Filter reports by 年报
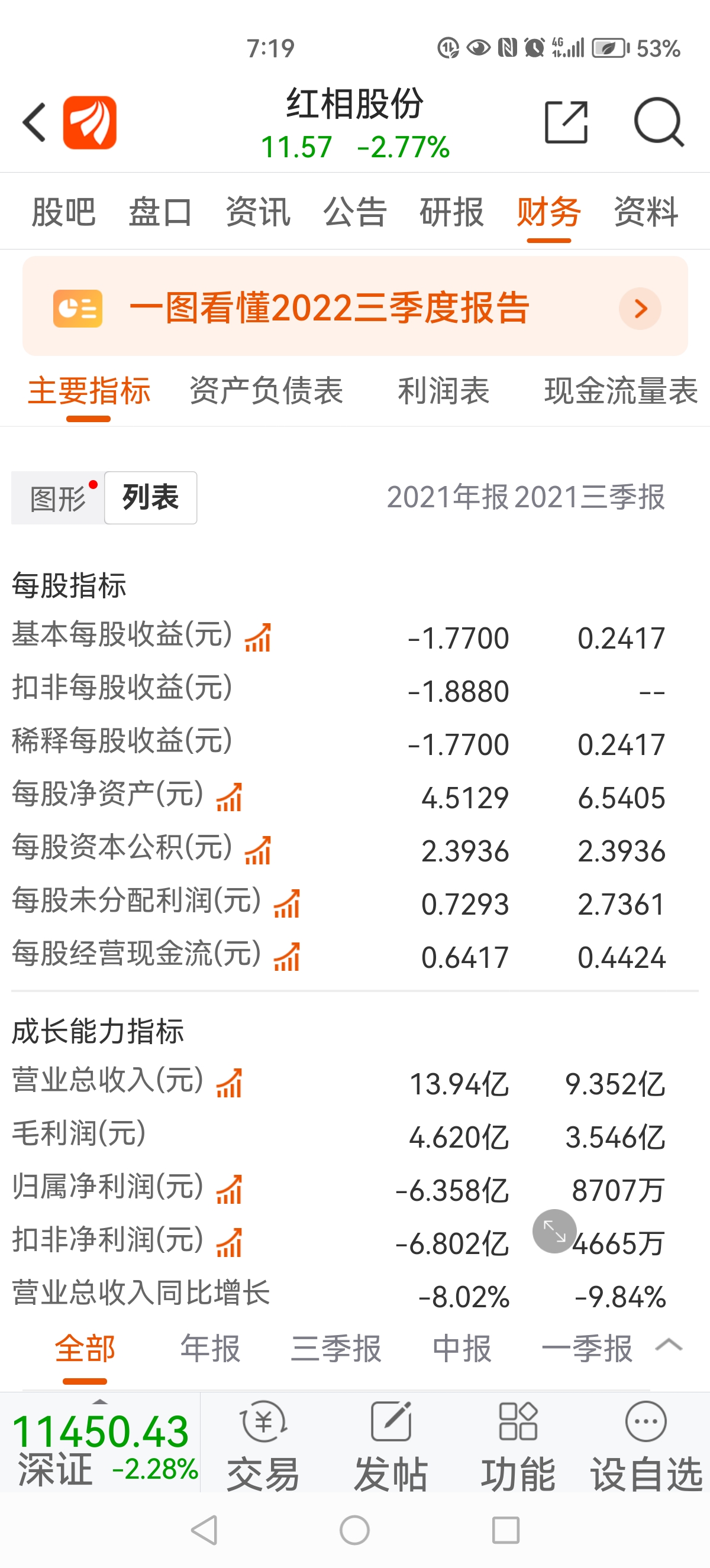Screen dimensions: 710x1568 pyautogui.click(x=211, y=1348)
